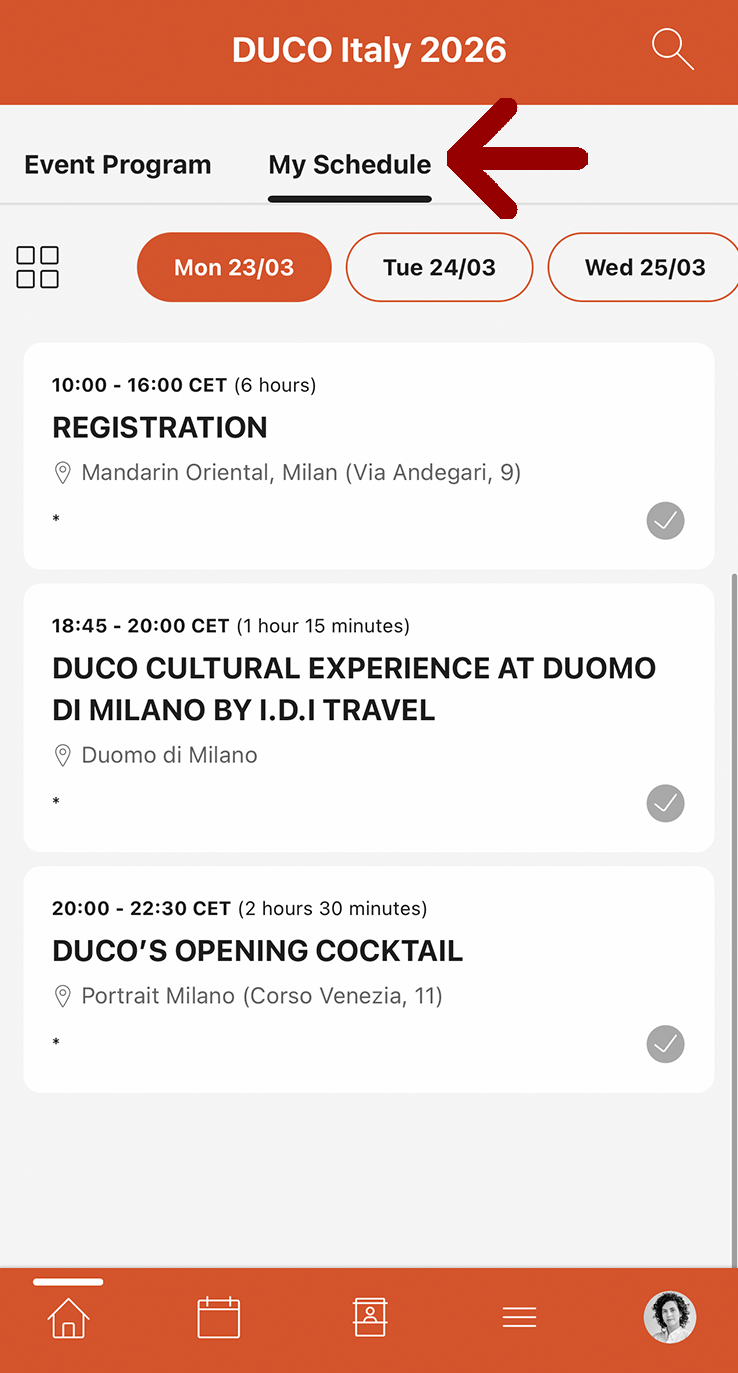Switch to the Event Program tab
This screenshot has height=1373, width=738.
click(118, 165)
